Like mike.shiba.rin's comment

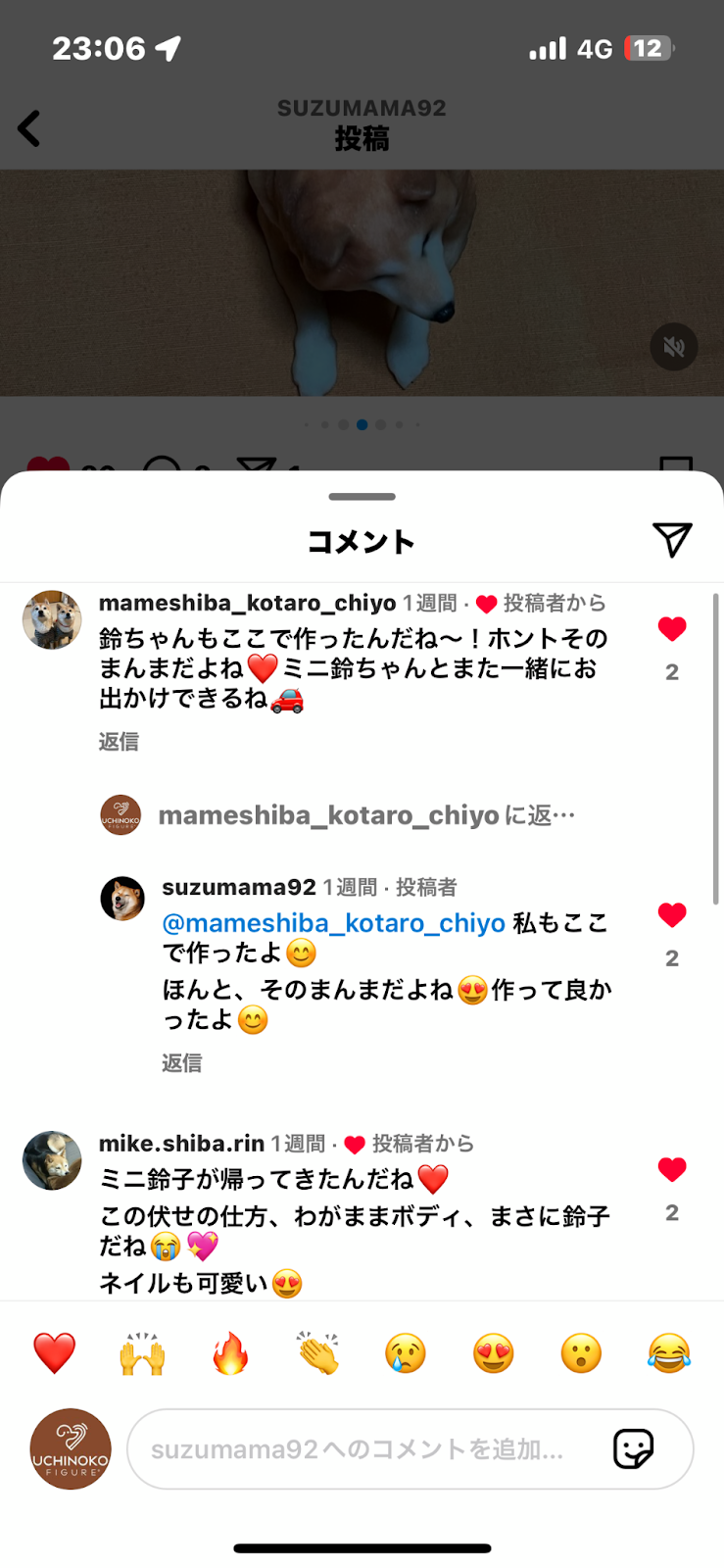pyautogui.click(x=672, y=1170)
